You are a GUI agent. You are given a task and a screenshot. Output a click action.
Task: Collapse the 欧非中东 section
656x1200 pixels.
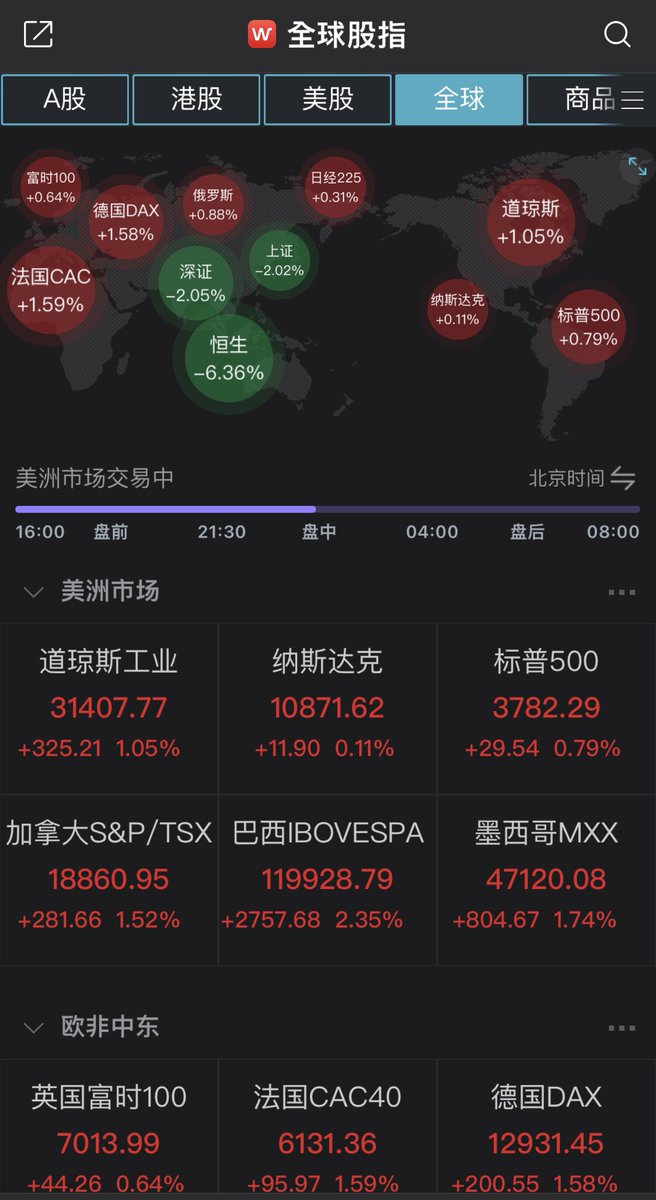[34, 1027]
